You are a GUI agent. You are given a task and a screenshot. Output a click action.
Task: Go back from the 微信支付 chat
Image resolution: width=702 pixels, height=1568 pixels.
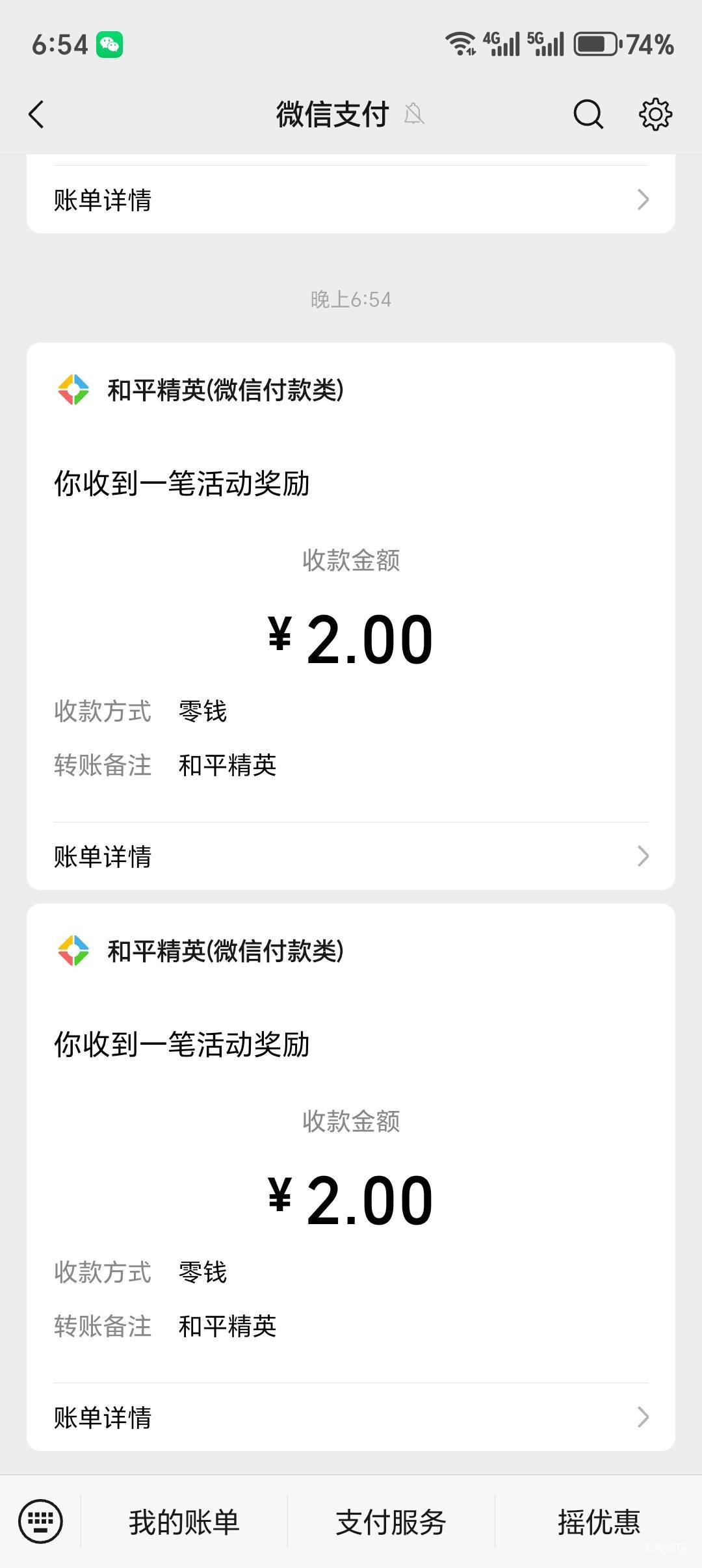click(37, 115)
